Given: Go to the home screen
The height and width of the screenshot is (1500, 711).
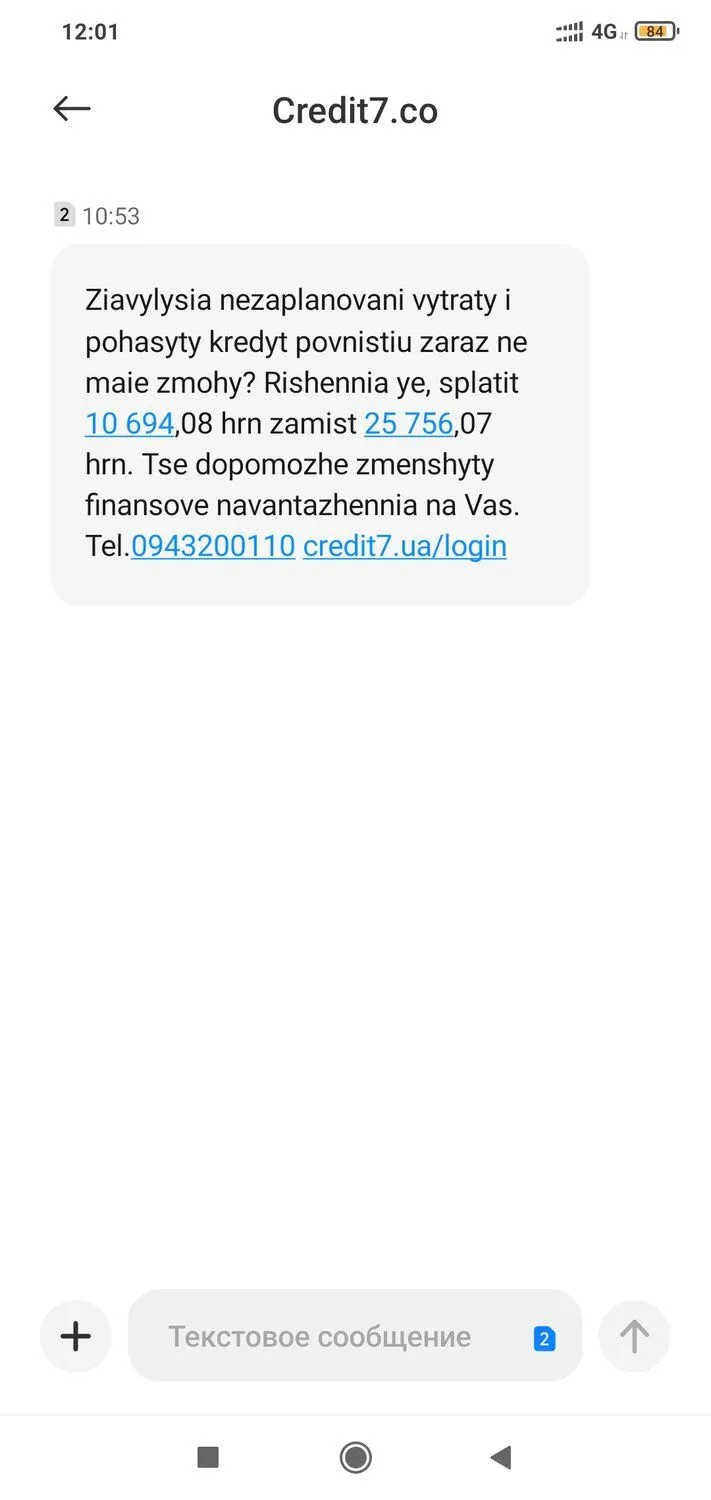Looking at the screenshot, I should tap(355, 1457).
